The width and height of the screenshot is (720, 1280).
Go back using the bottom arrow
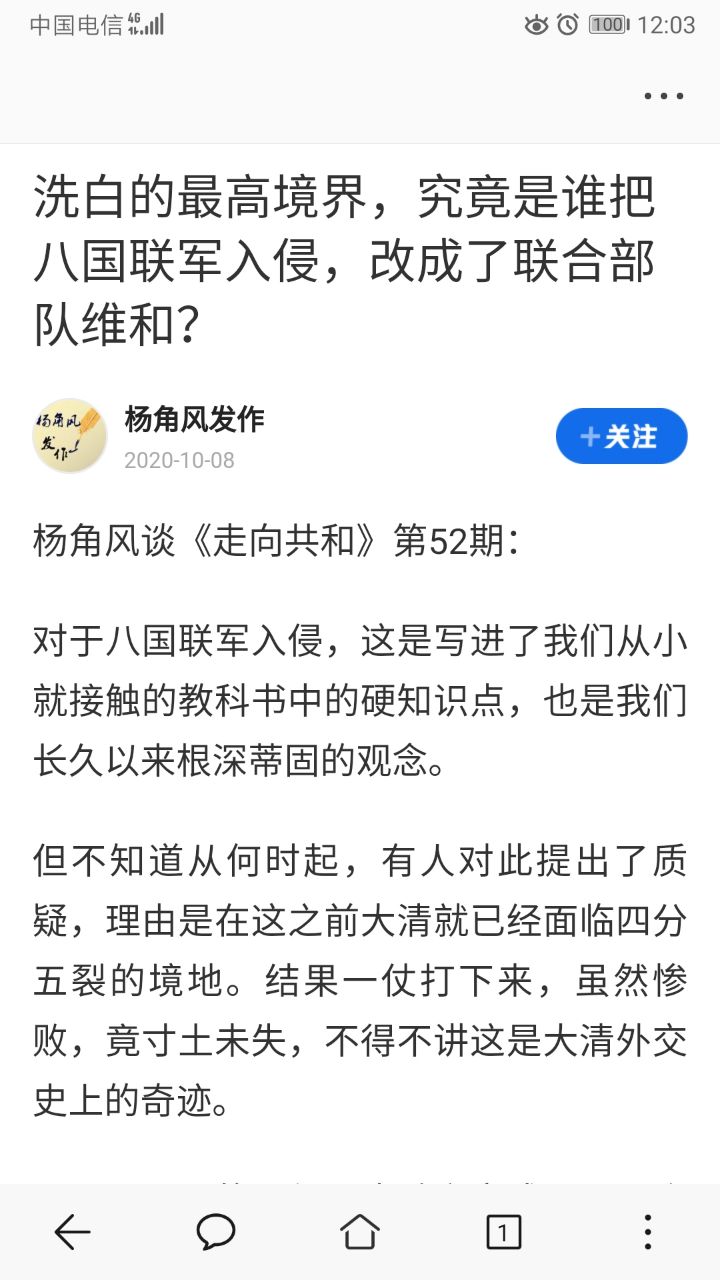point(72,1231)
